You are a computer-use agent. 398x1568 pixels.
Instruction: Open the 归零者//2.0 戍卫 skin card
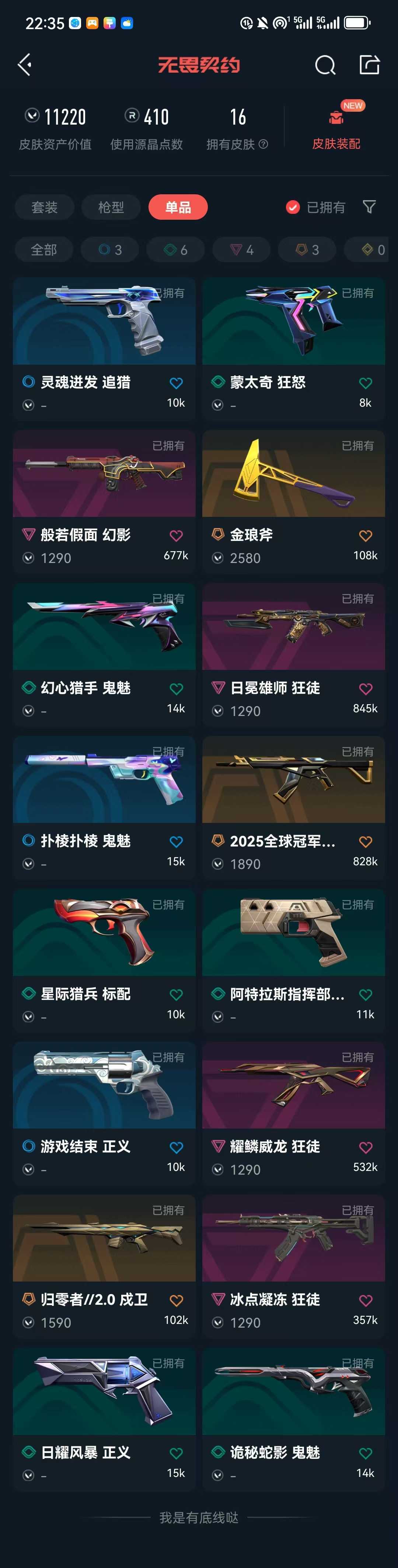point(104,1266)
